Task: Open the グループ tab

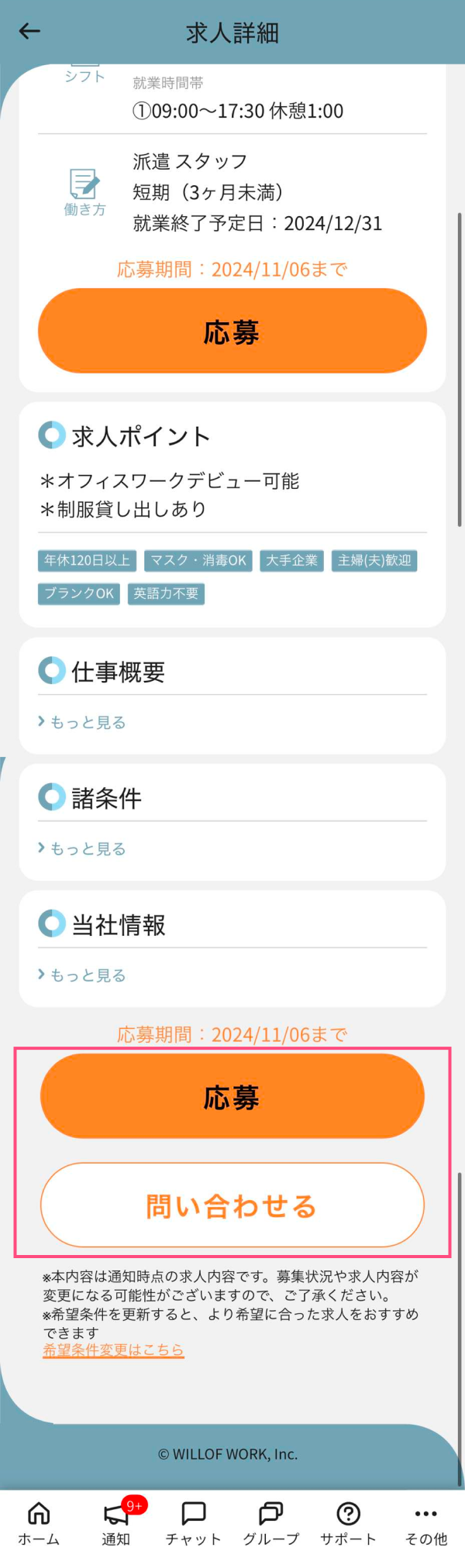Action: tap(270, 1523)
